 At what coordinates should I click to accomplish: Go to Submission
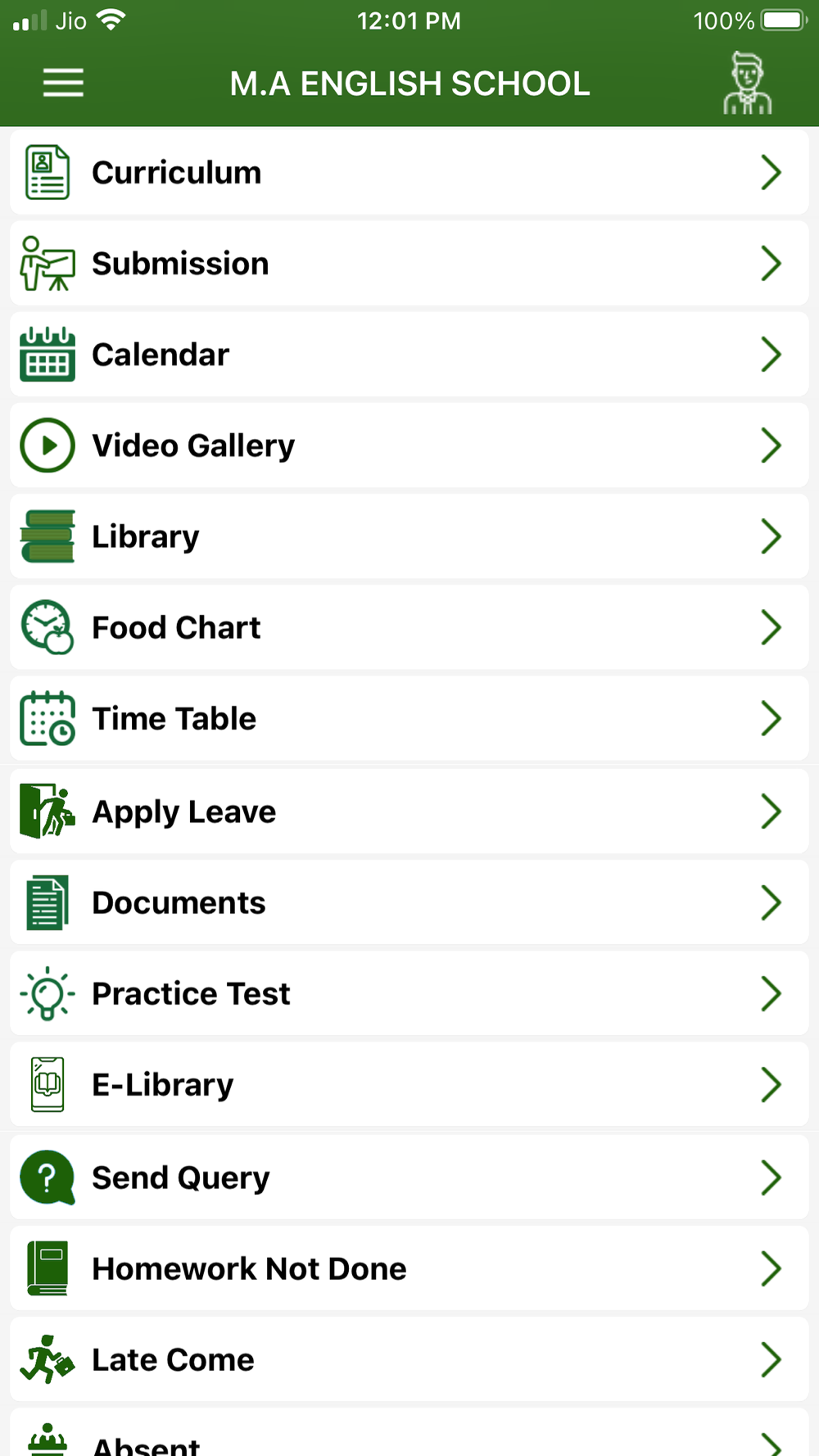[409, 264]
